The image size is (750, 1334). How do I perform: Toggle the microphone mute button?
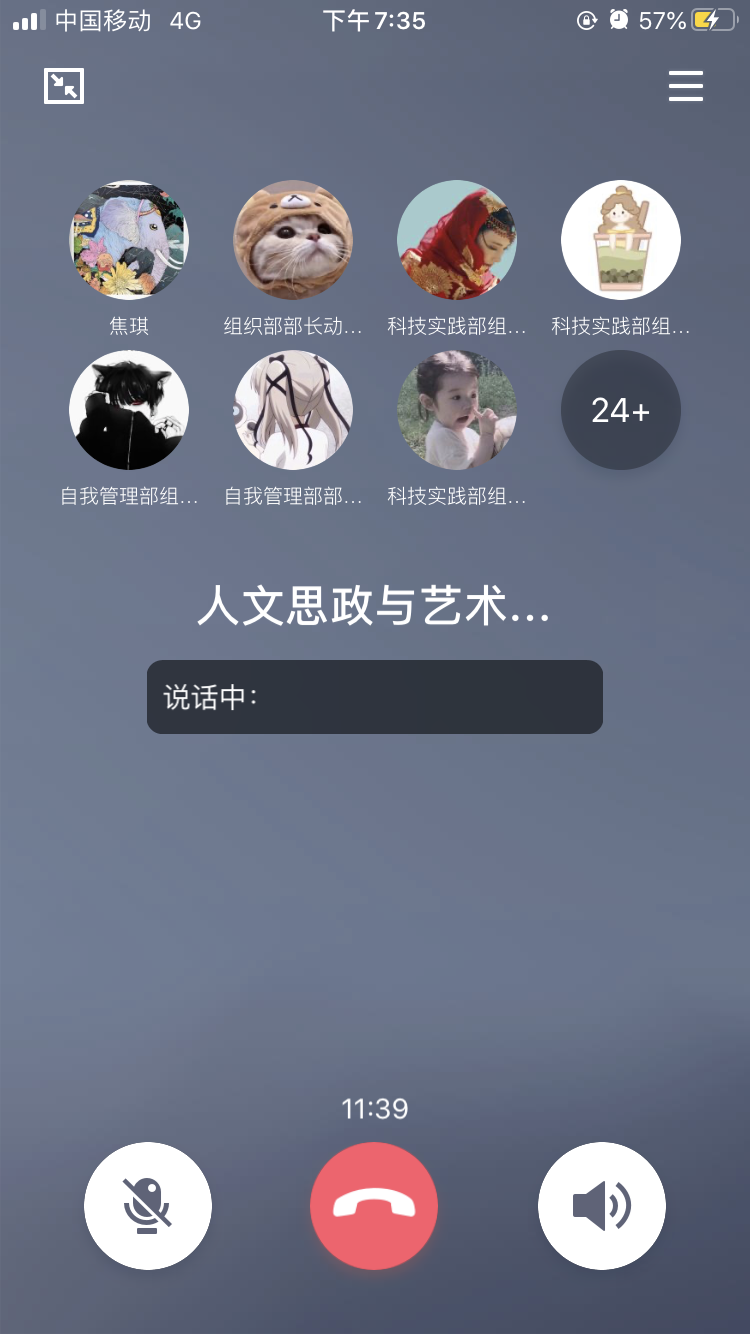coord(148,1205)
